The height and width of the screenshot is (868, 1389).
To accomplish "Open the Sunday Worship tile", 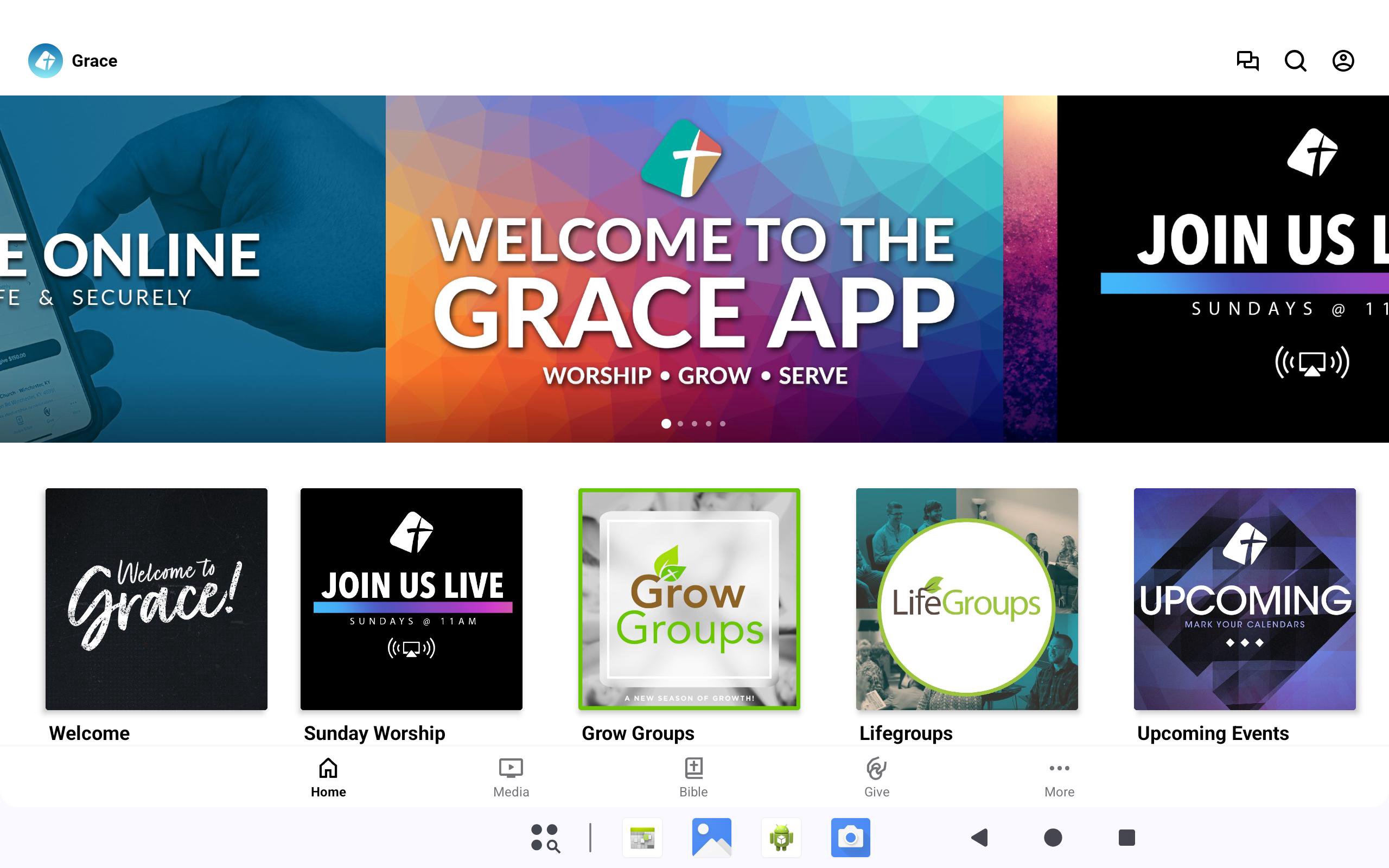I will [411, 599].
